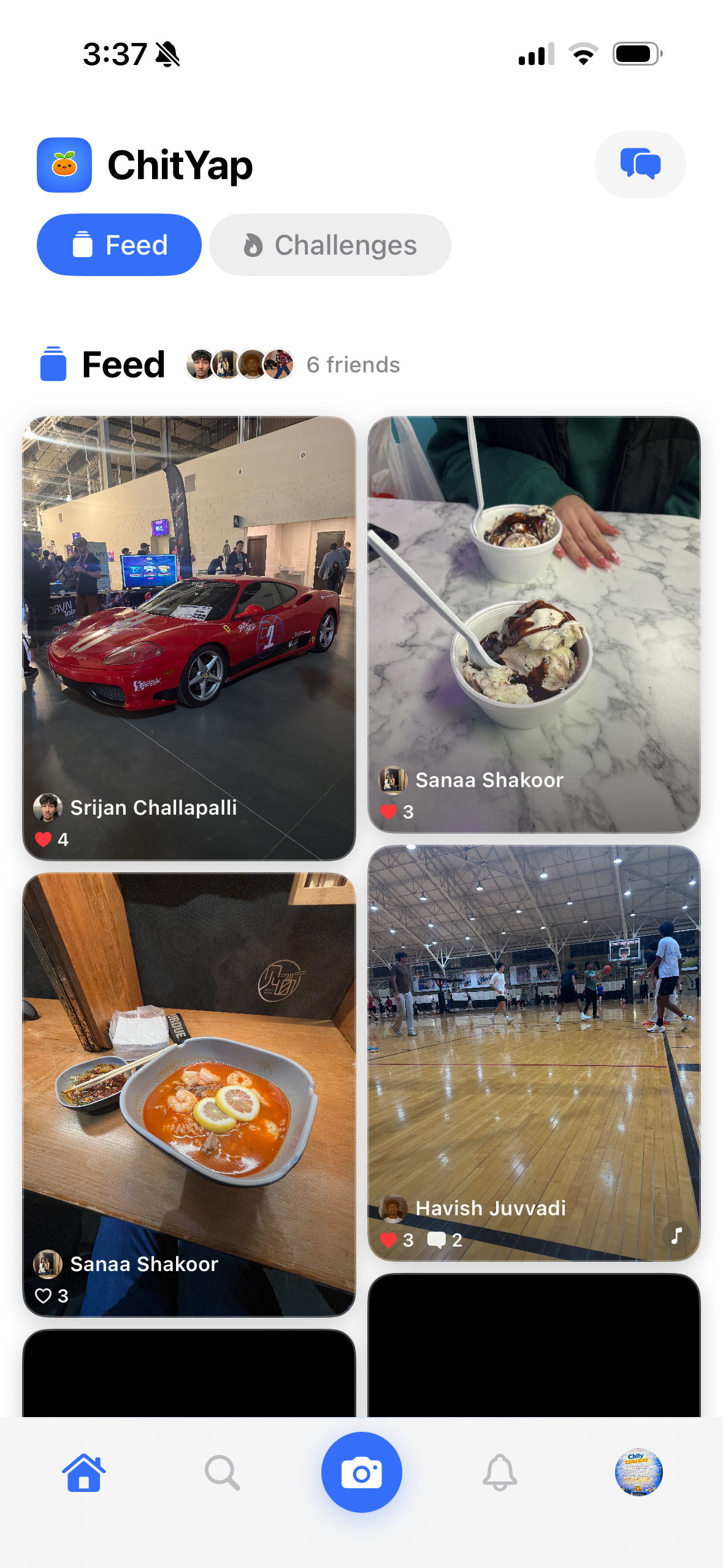Open the messages chat icon
The image size is (723, 1568).
click(x=640, y=164)
